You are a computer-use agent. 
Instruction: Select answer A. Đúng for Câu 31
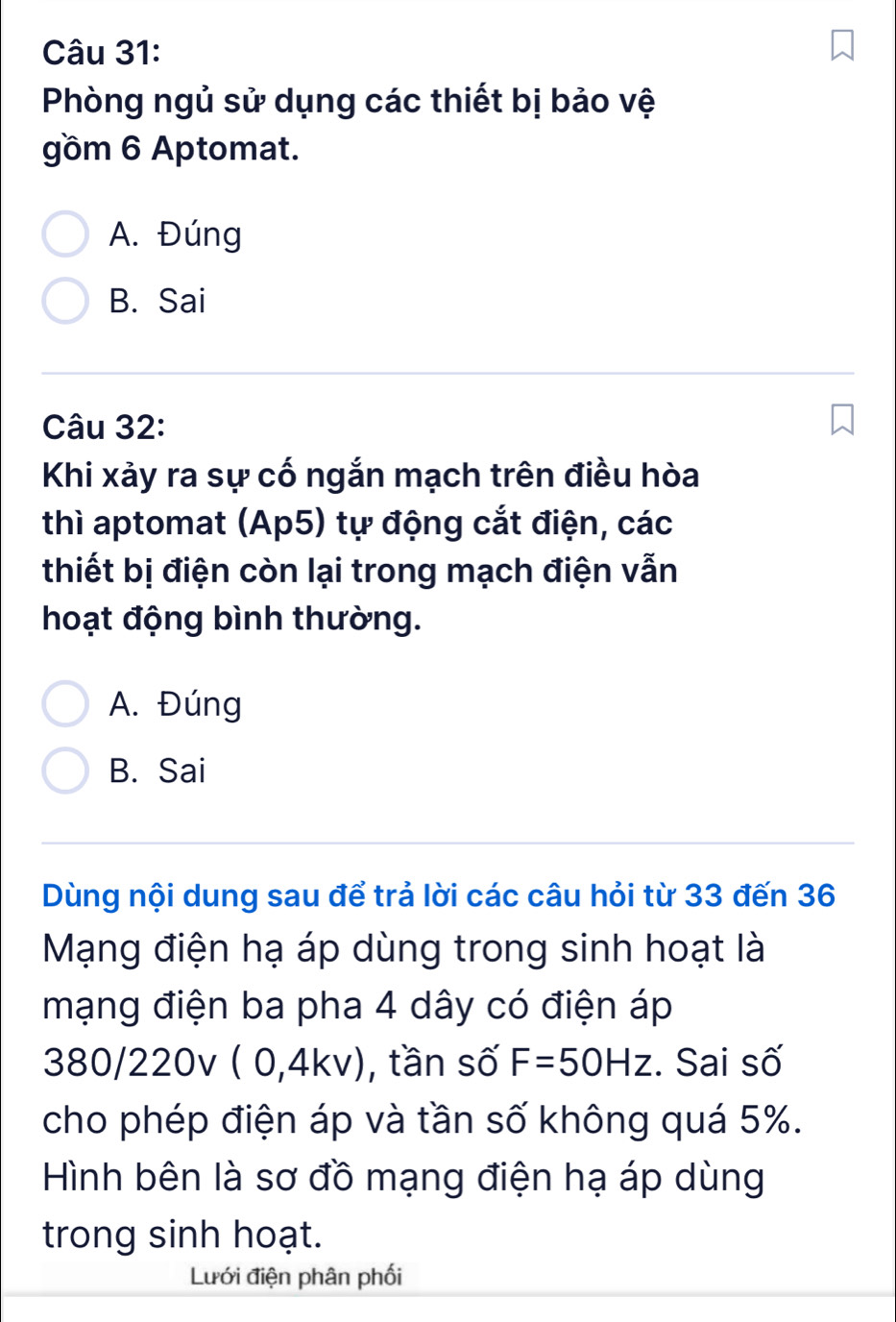(65, 234)
